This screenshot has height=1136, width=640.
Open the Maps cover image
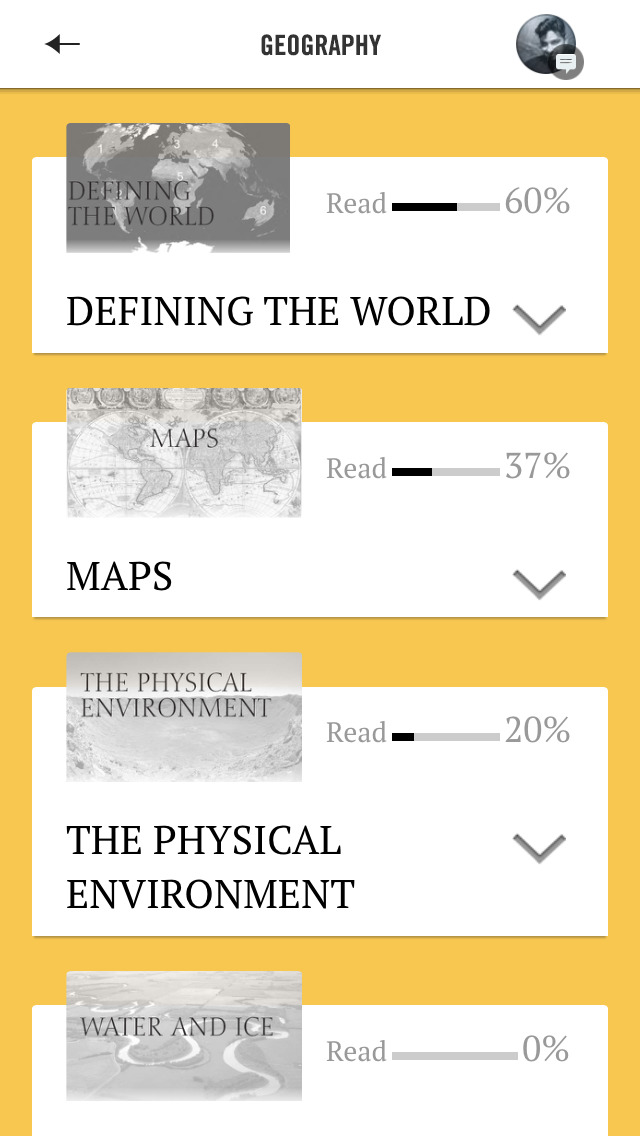[184, 453]
